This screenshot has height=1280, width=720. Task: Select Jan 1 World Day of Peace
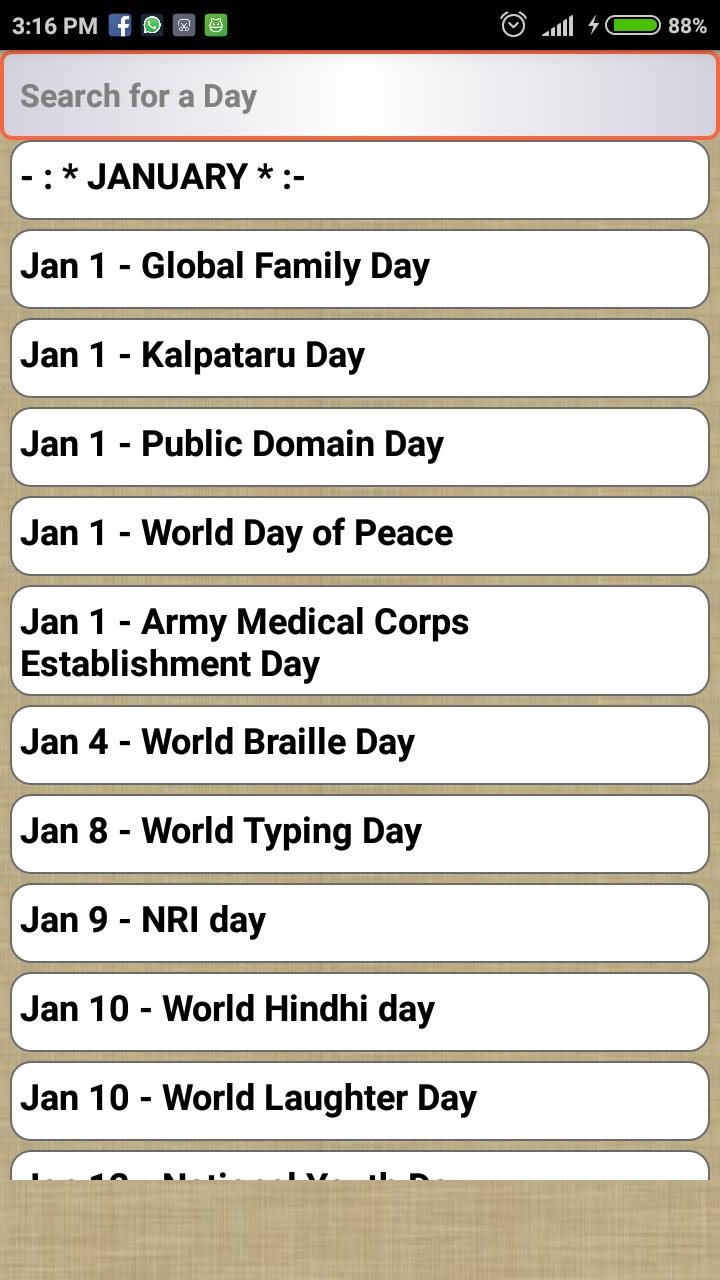click(360, 534)
